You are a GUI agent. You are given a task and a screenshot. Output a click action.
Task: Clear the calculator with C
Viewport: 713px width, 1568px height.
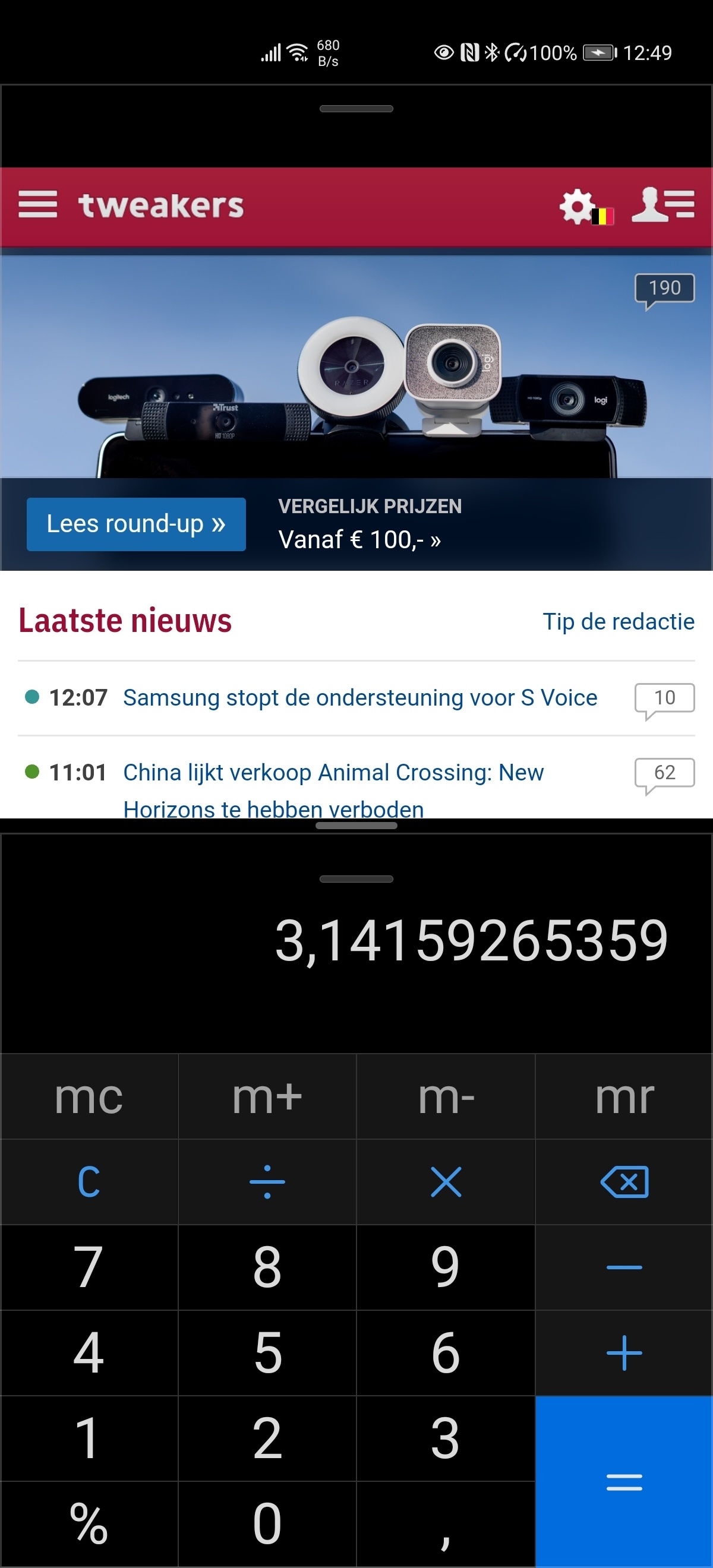89,1182
